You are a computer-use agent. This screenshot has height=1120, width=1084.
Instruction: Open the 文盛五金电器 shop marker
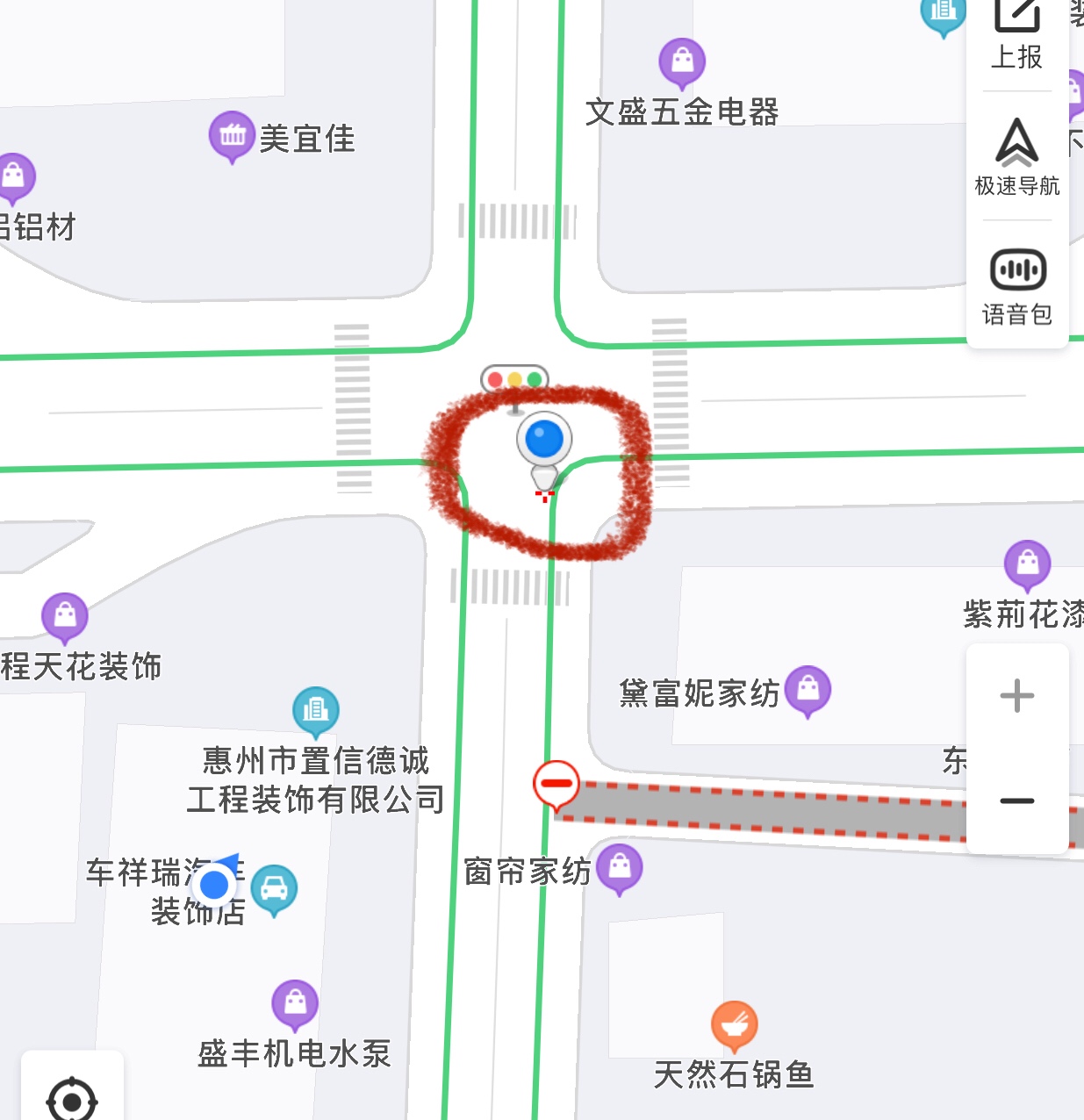click(x=682, y=61)
